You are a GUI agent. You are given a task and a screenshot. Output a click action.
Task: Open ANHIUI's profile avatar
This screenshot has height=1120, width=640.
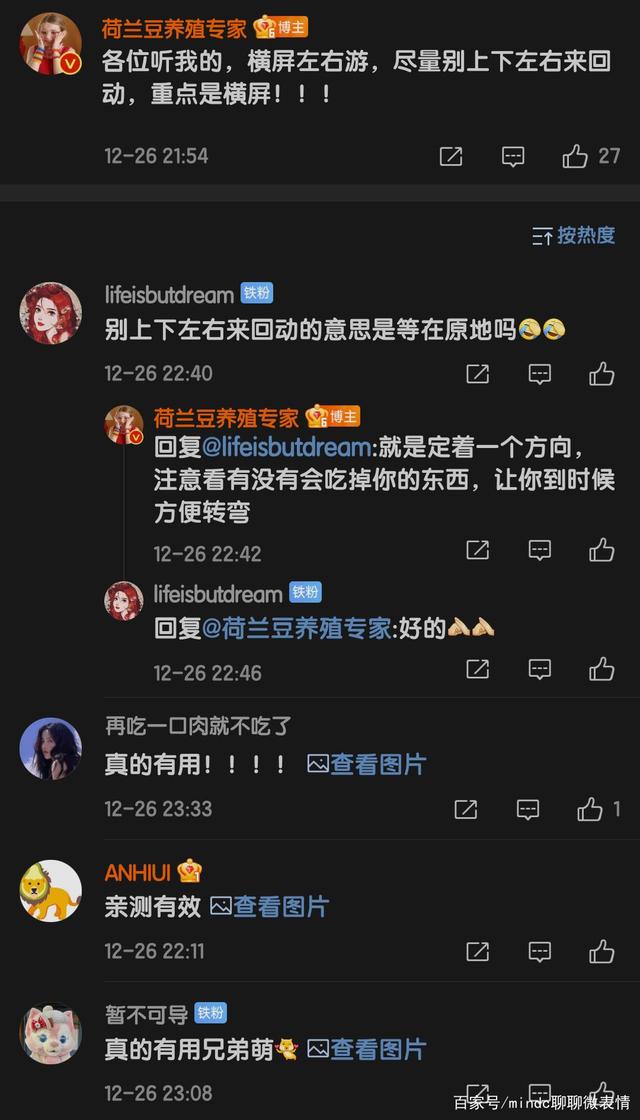(x=50, y=891)
